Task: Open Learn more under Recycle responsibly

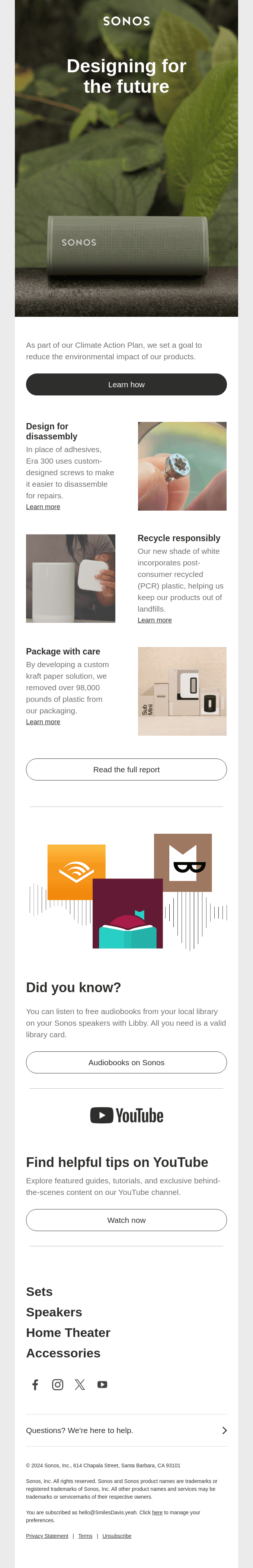Action: 154,620
